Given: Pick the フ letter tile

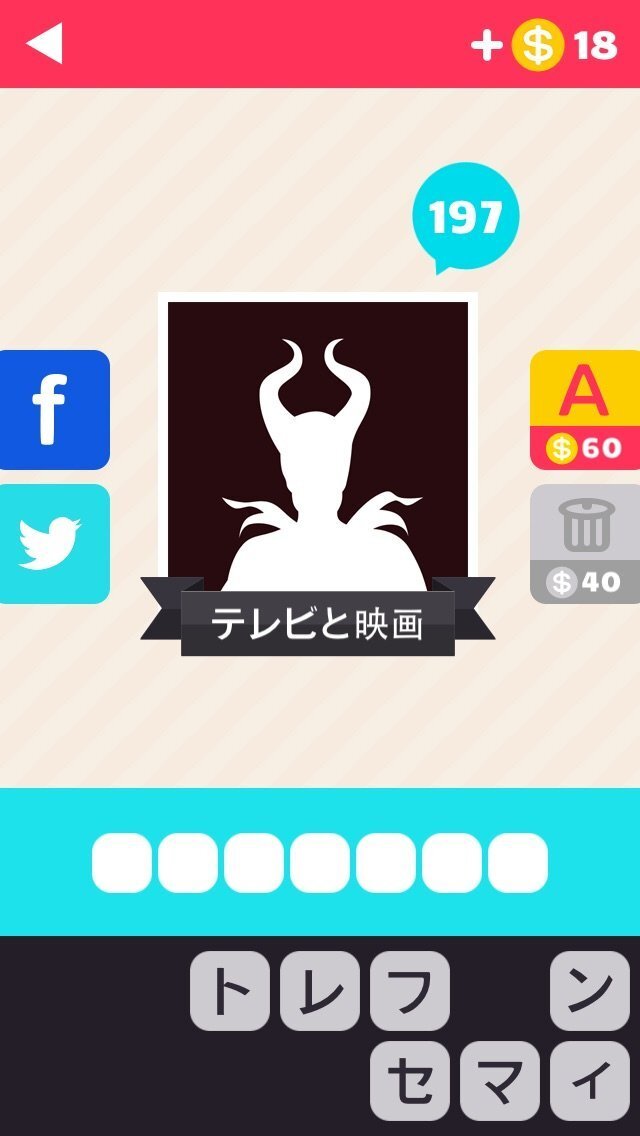Looking at the screenshot, I should pos(410,990).
